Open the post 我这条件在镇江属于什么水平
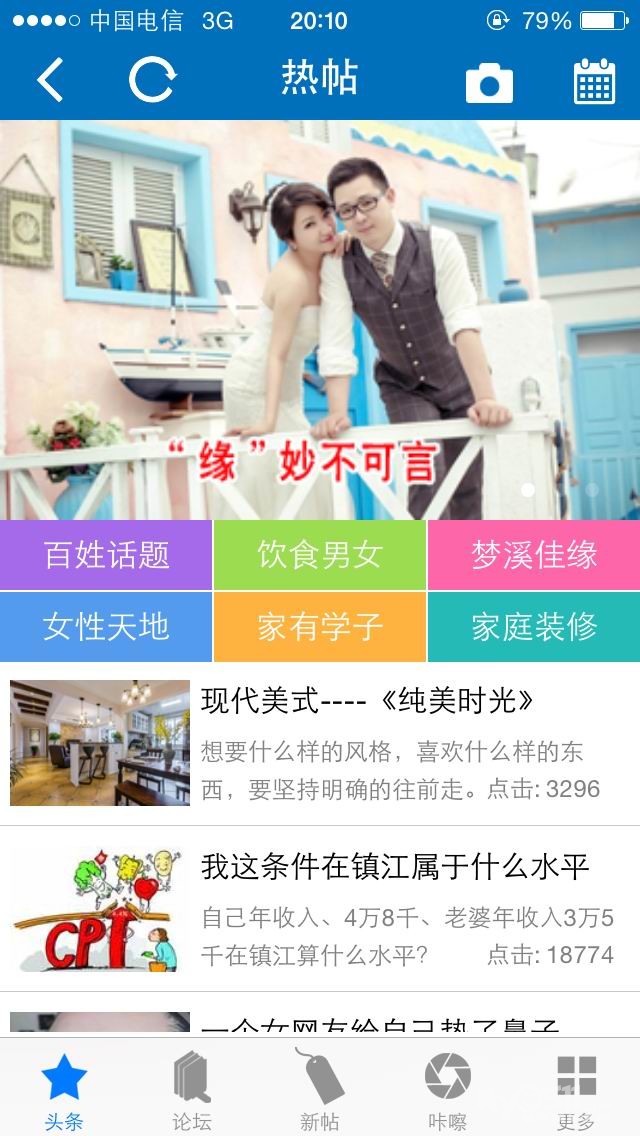The height and width of the screenshot is (1136, 640). pos(320,909)
